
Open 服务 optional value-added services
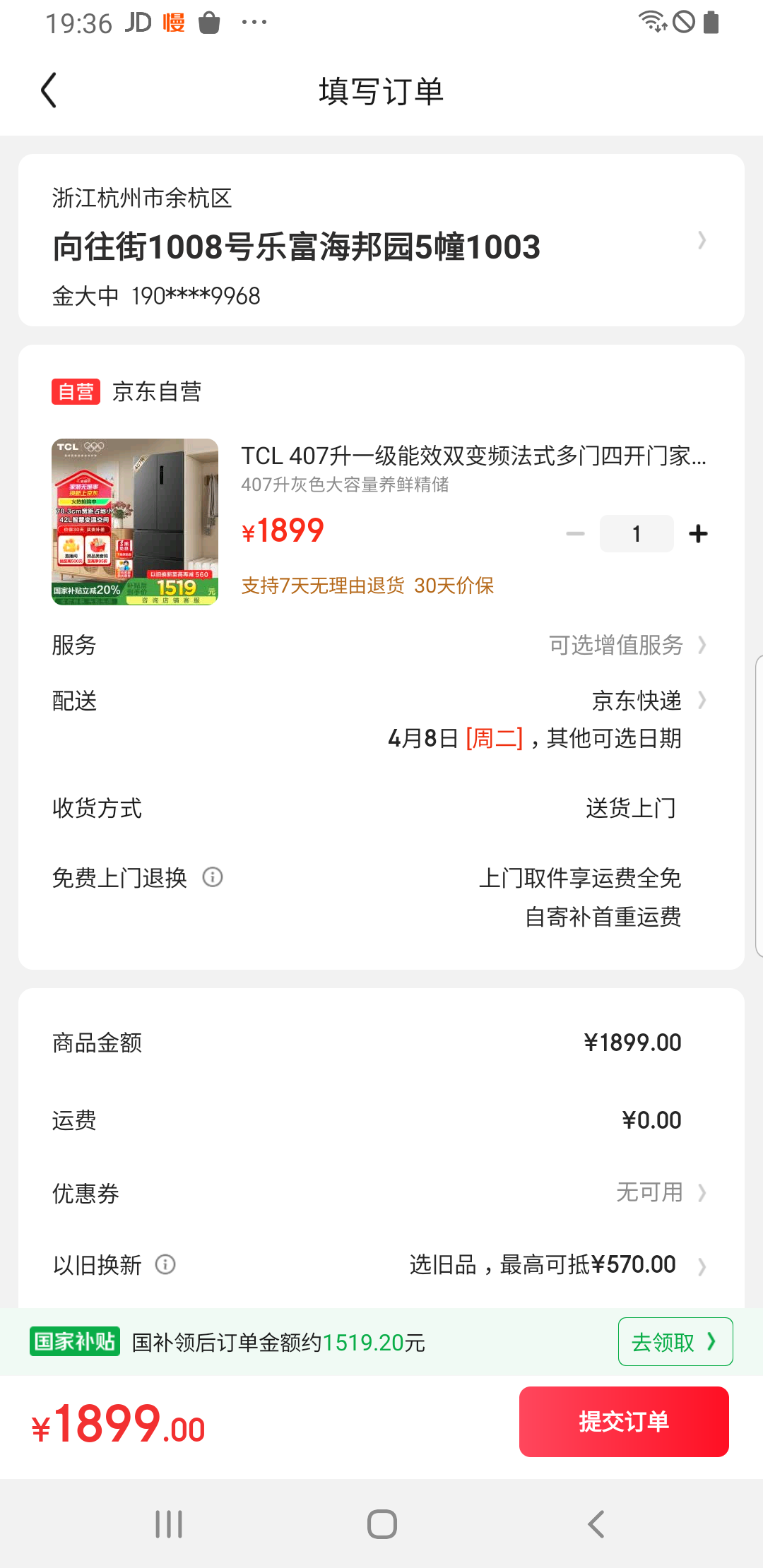click(x=381, y=645)
